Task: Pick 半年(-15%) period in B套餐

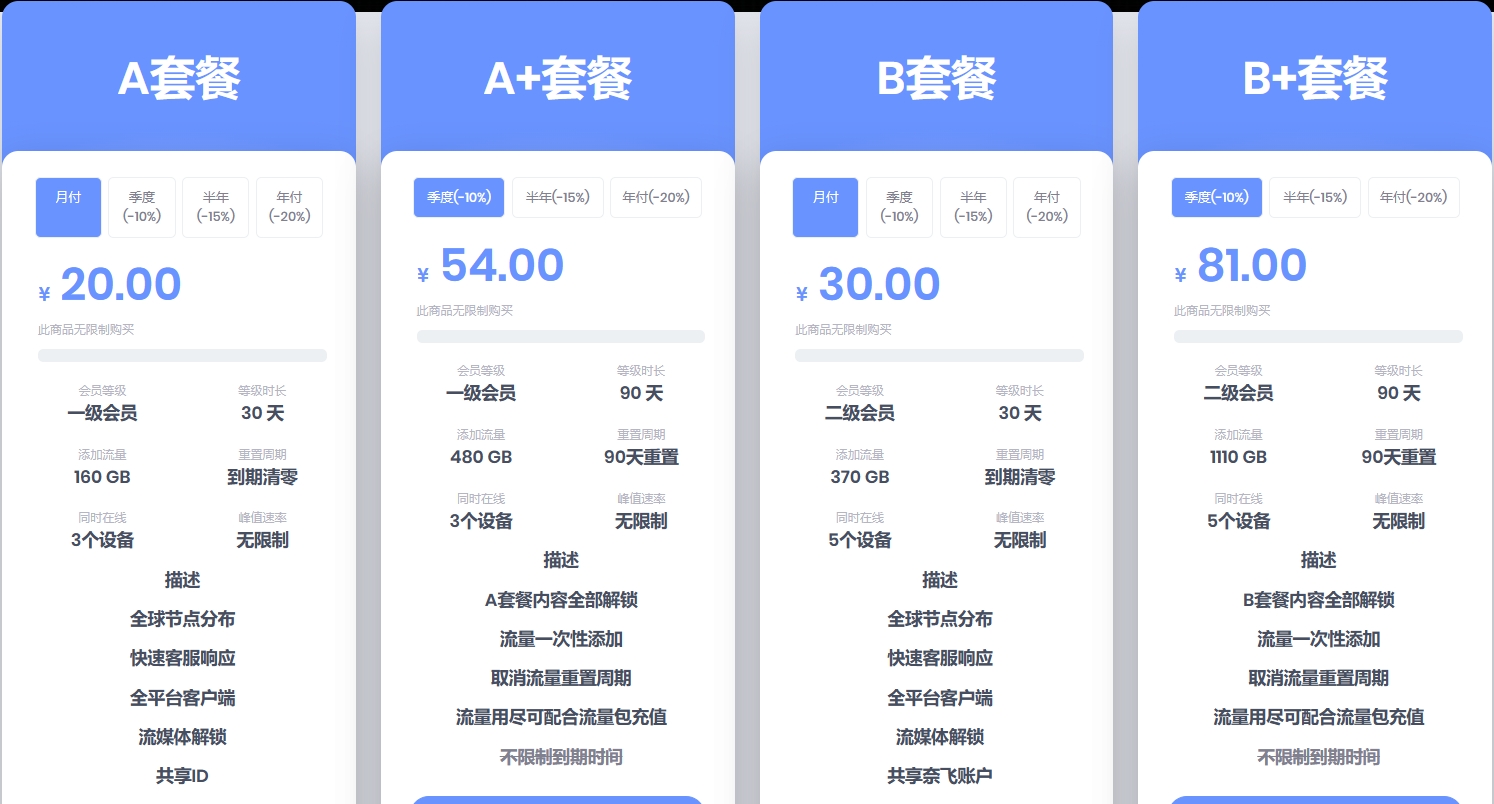Action: coord(973,207)
